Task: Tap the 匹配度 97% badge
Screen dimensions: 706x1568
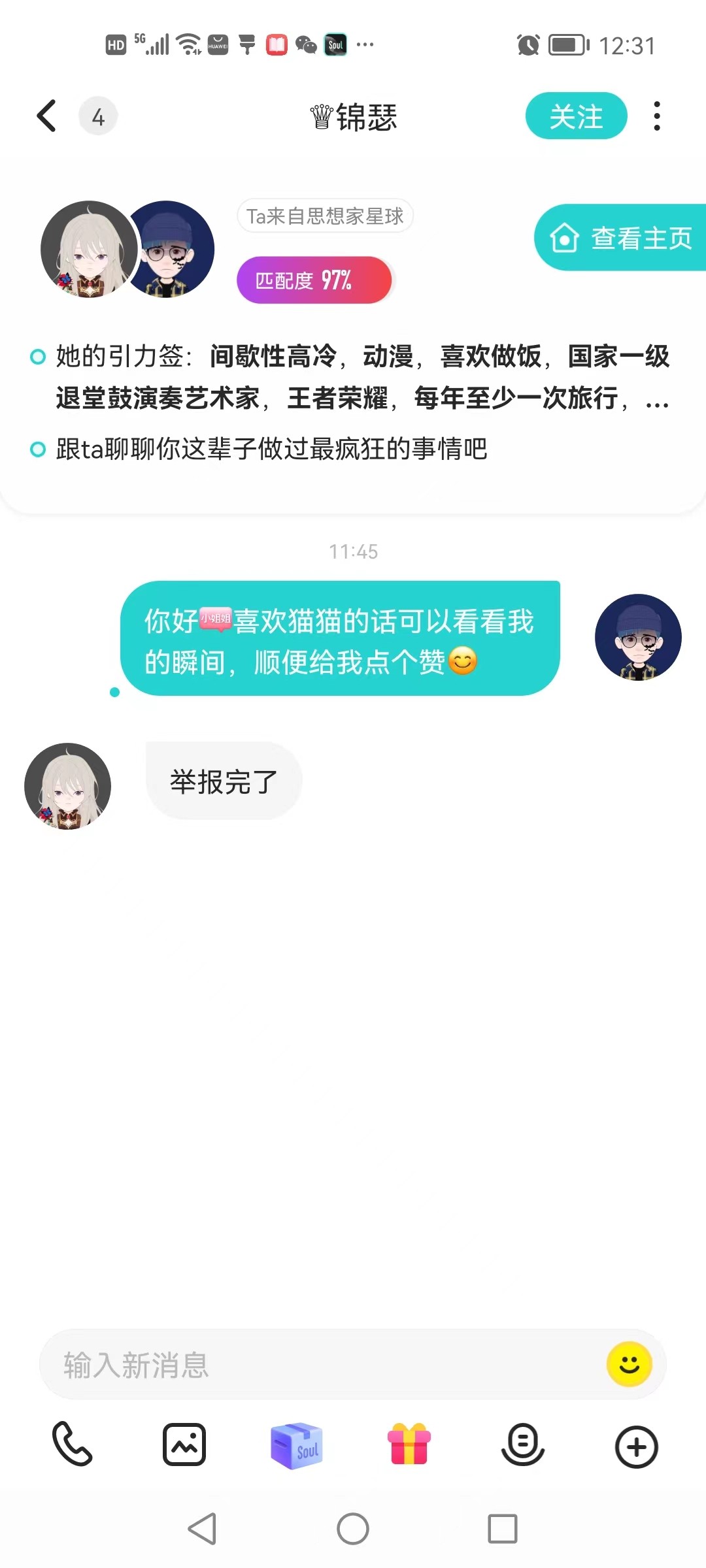Action: (314, 280)
